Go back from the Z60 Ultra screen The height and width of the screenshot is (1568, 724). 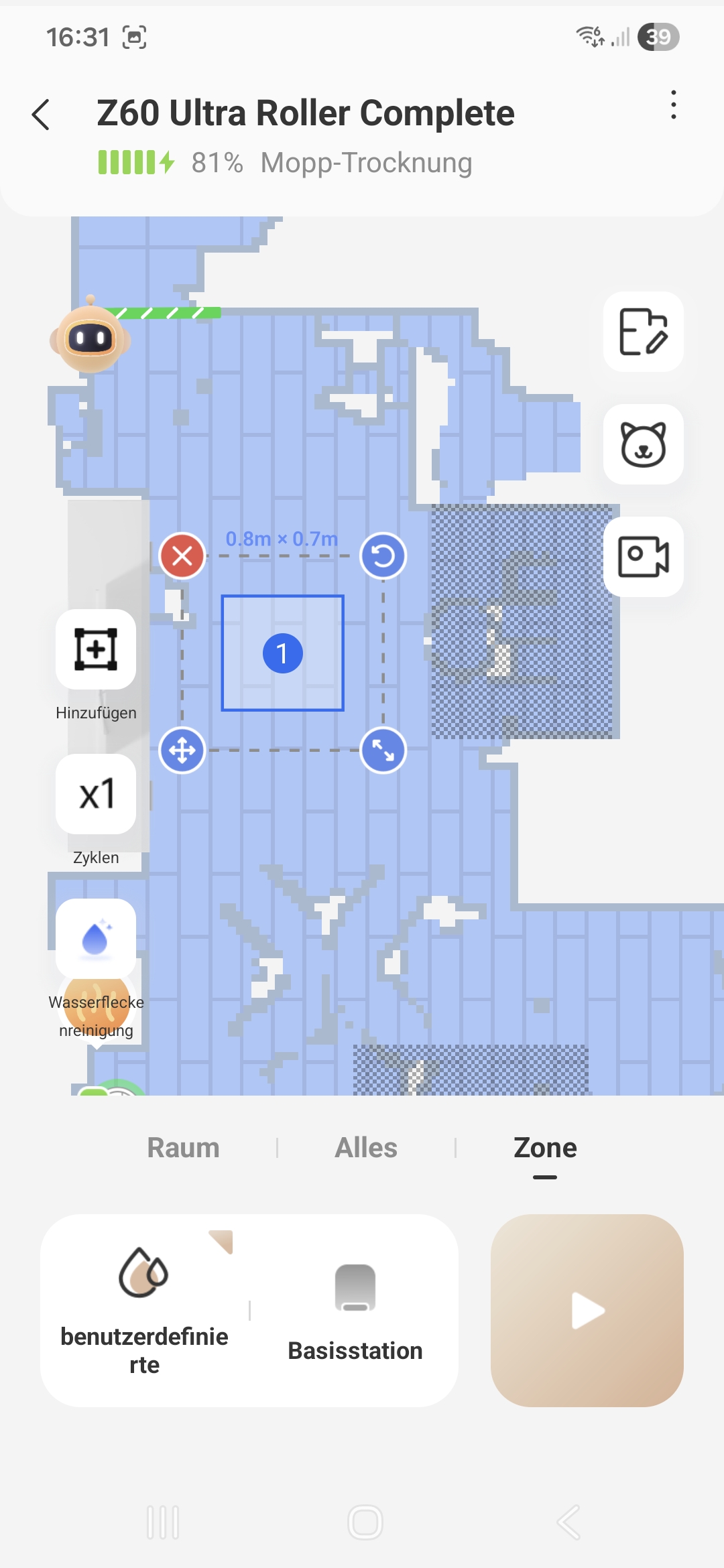[42, 115]
